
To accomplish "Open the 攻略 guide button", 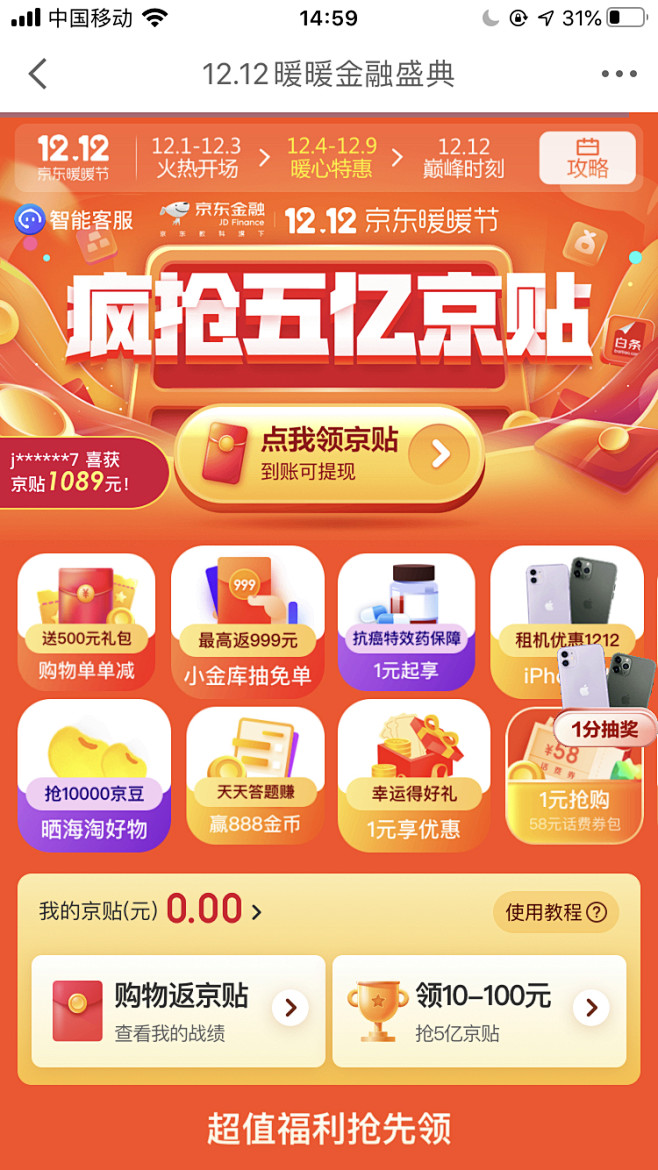I will (587, 158).
